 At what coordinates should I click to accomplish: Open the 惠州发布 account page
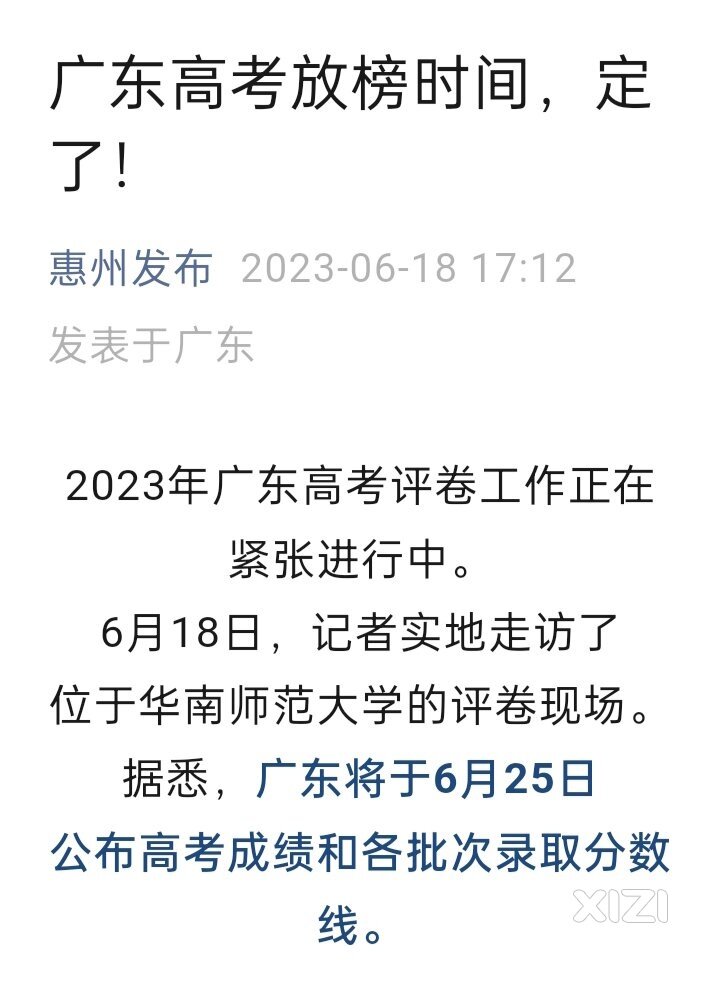tap(131, 268)
